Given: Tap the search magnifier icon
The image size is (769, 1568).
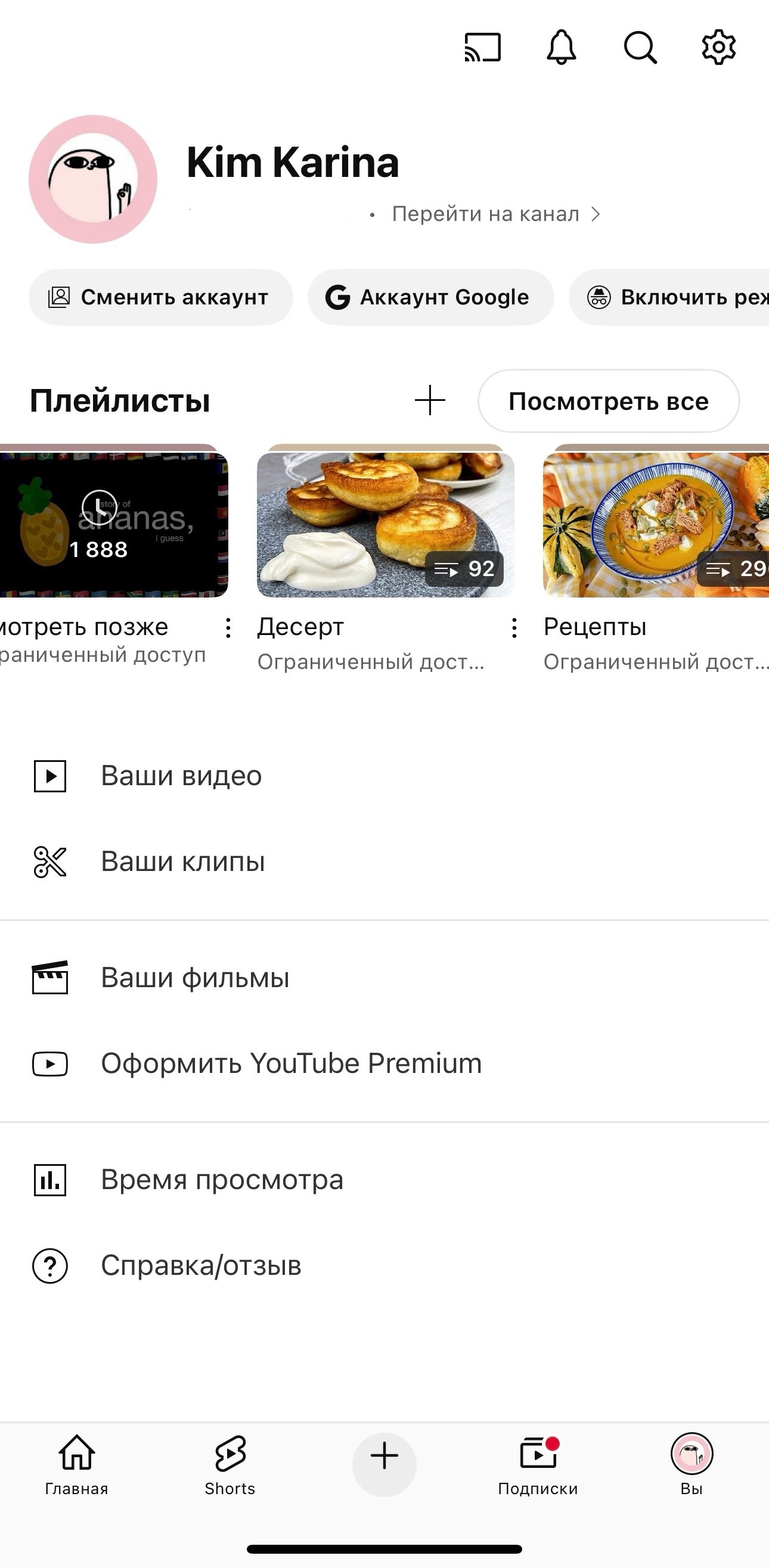Looking at the screenshot, I should pyautogui.click(x=640, y=48).
